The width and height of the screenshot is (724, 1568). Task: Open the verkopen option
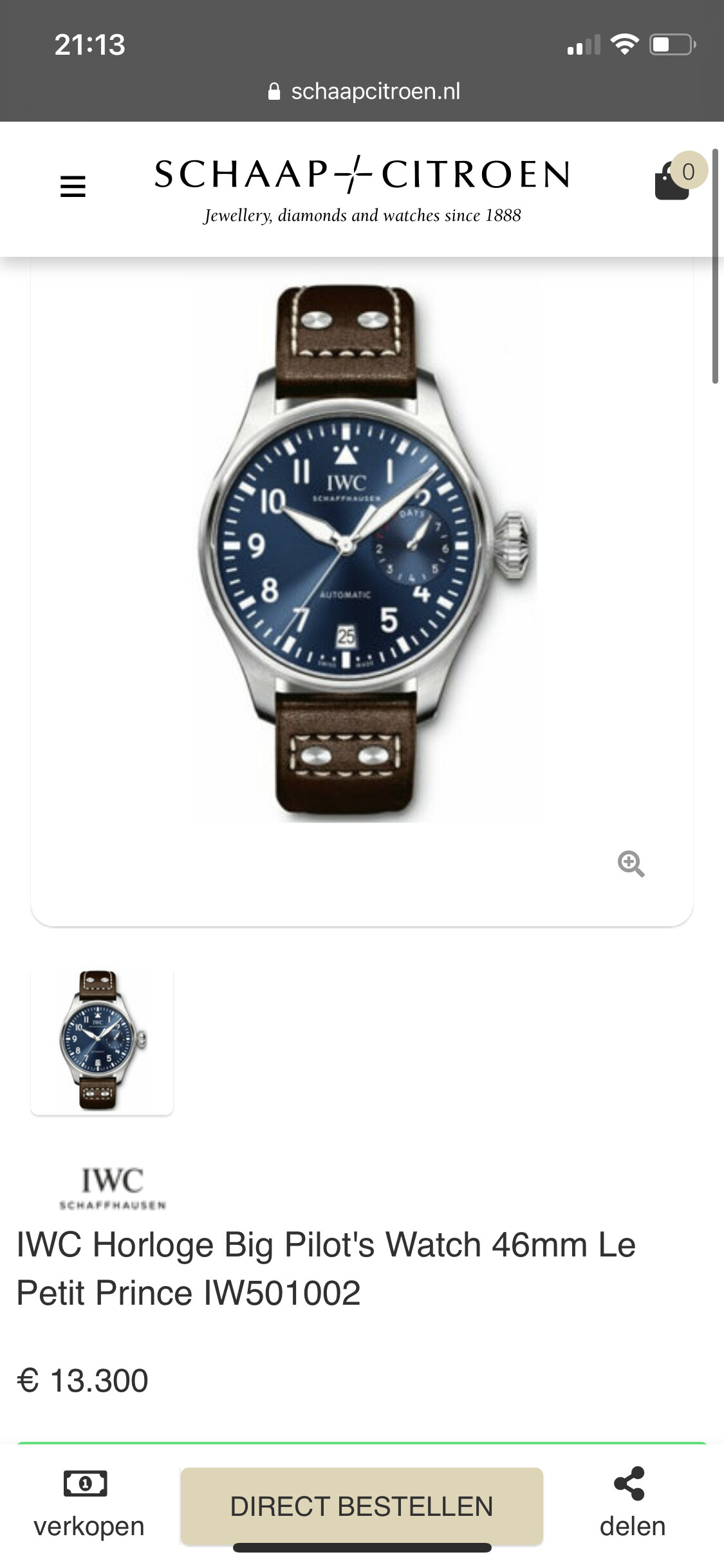point(88,1505)
